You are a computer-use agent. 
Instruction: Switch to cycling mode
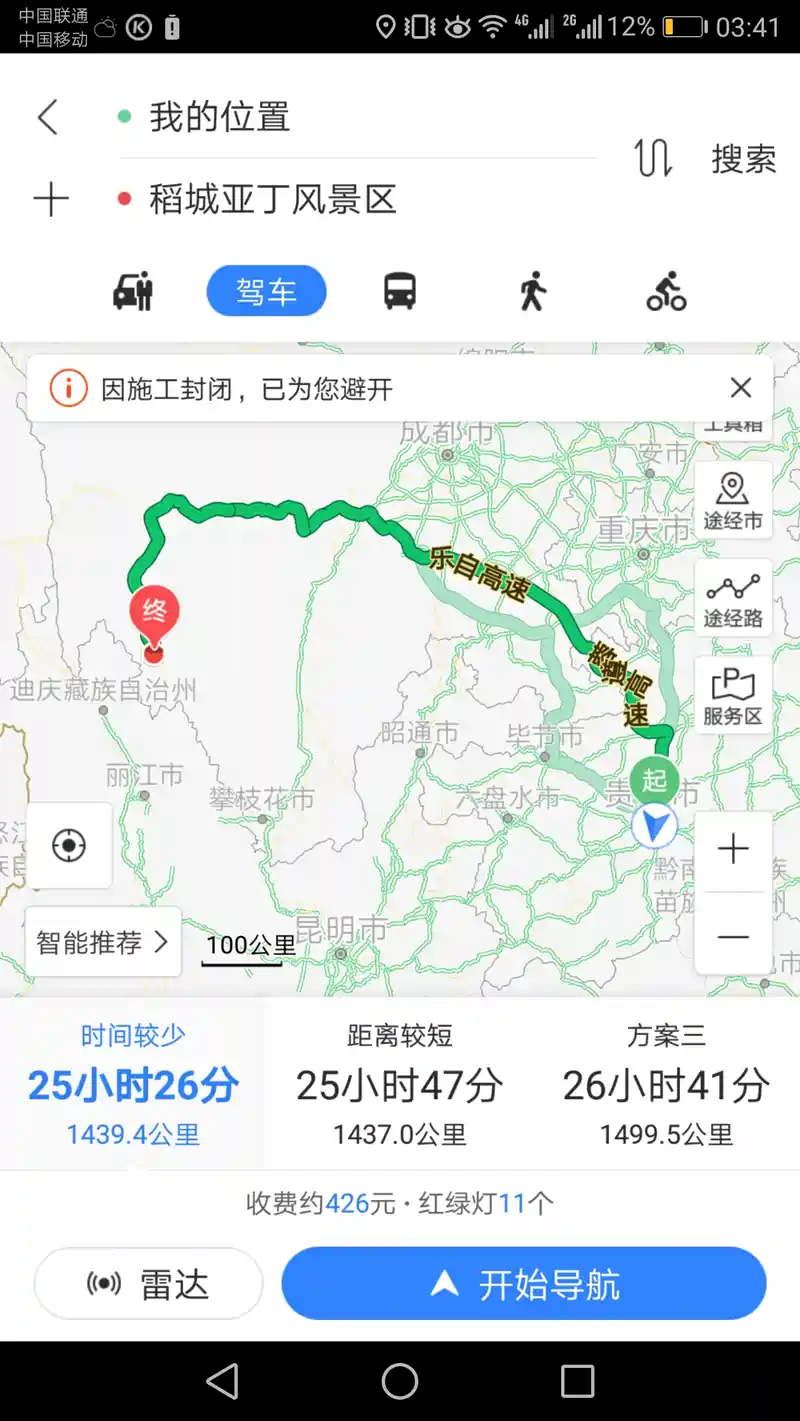[666, 292]
